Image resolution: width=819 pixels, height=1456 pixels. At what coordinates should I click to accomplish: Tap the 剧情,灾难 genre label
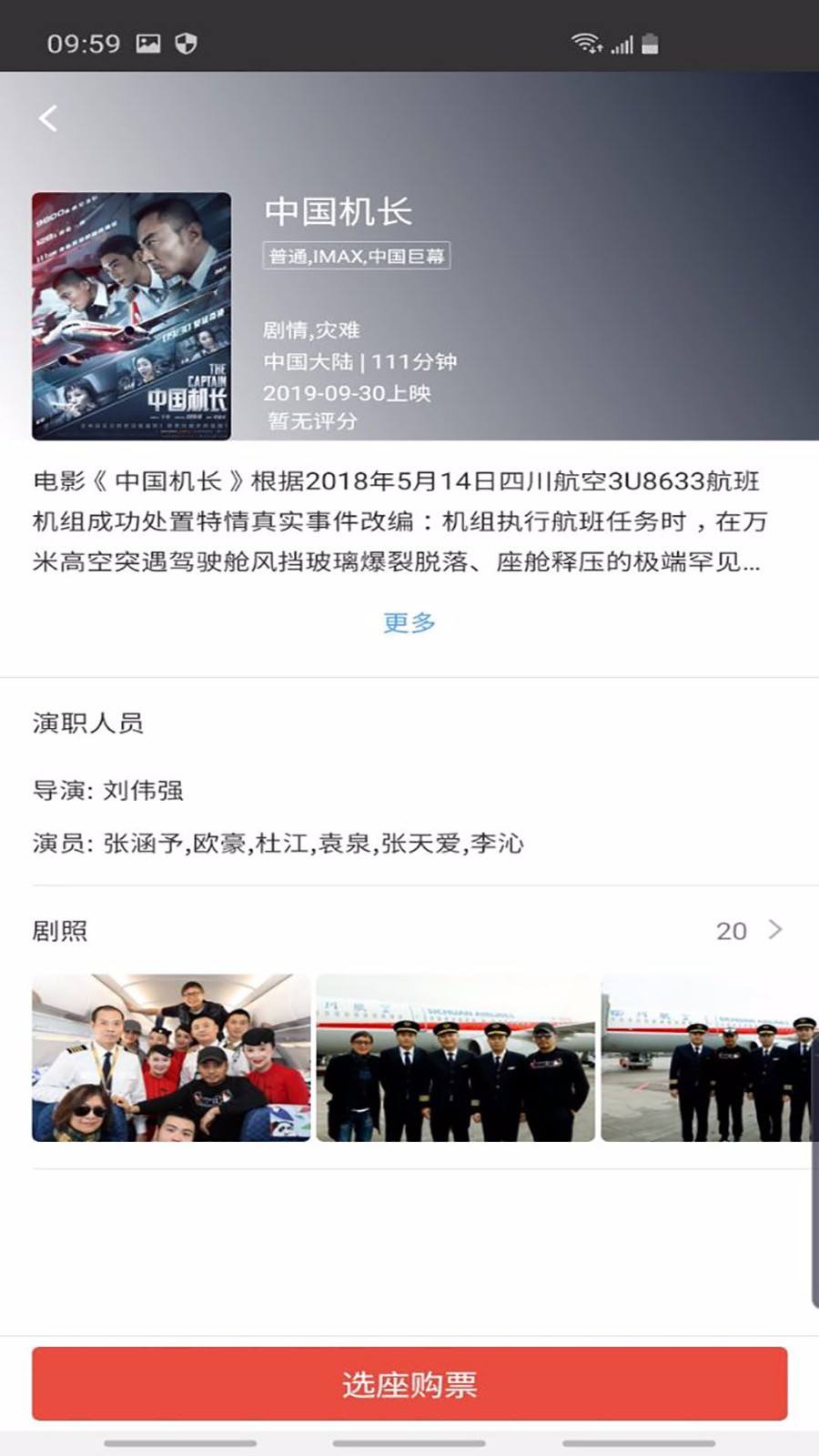coord(310,330)
